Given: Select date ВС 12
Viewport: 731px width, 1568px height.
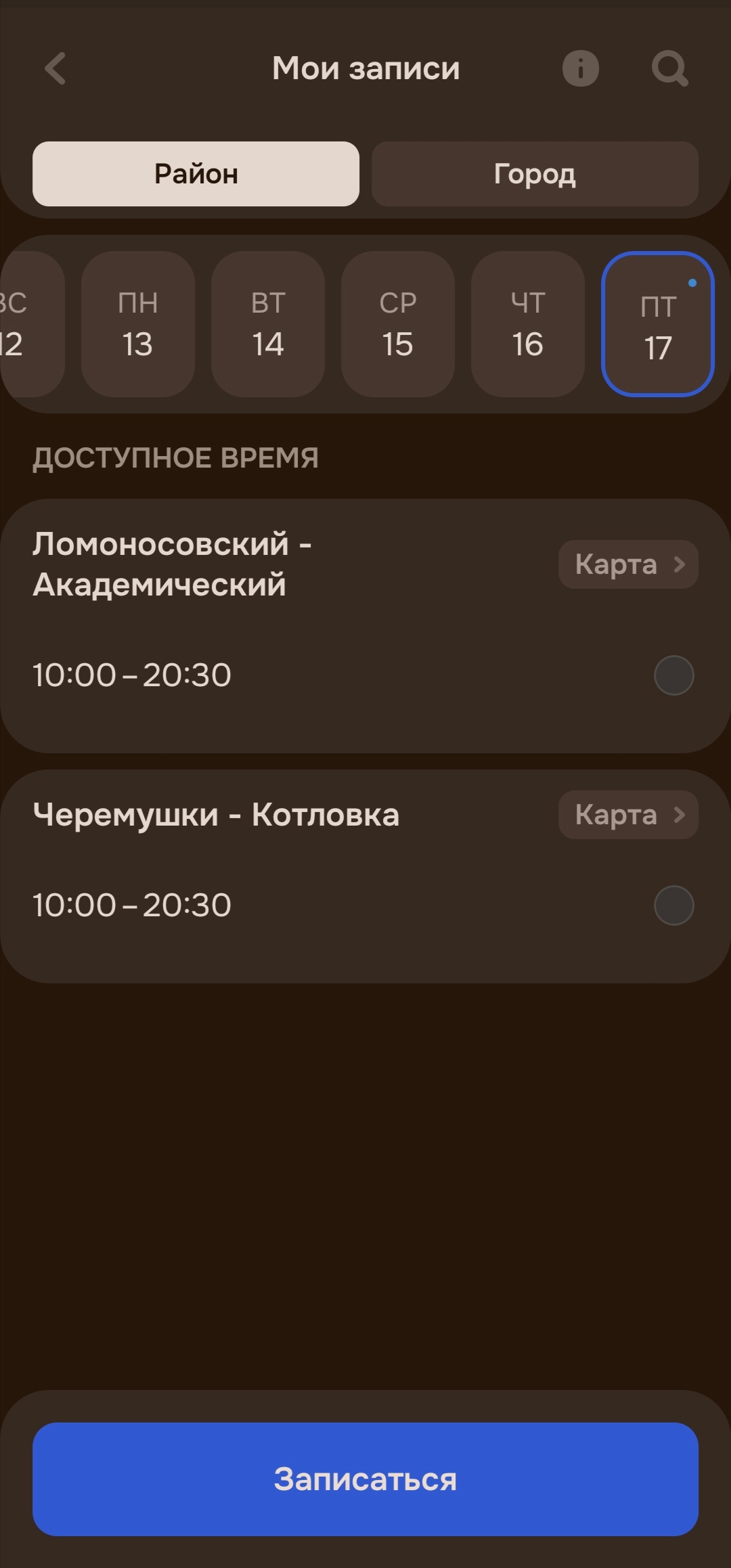Looking at the screenshot, I should (x=27, y=324).
